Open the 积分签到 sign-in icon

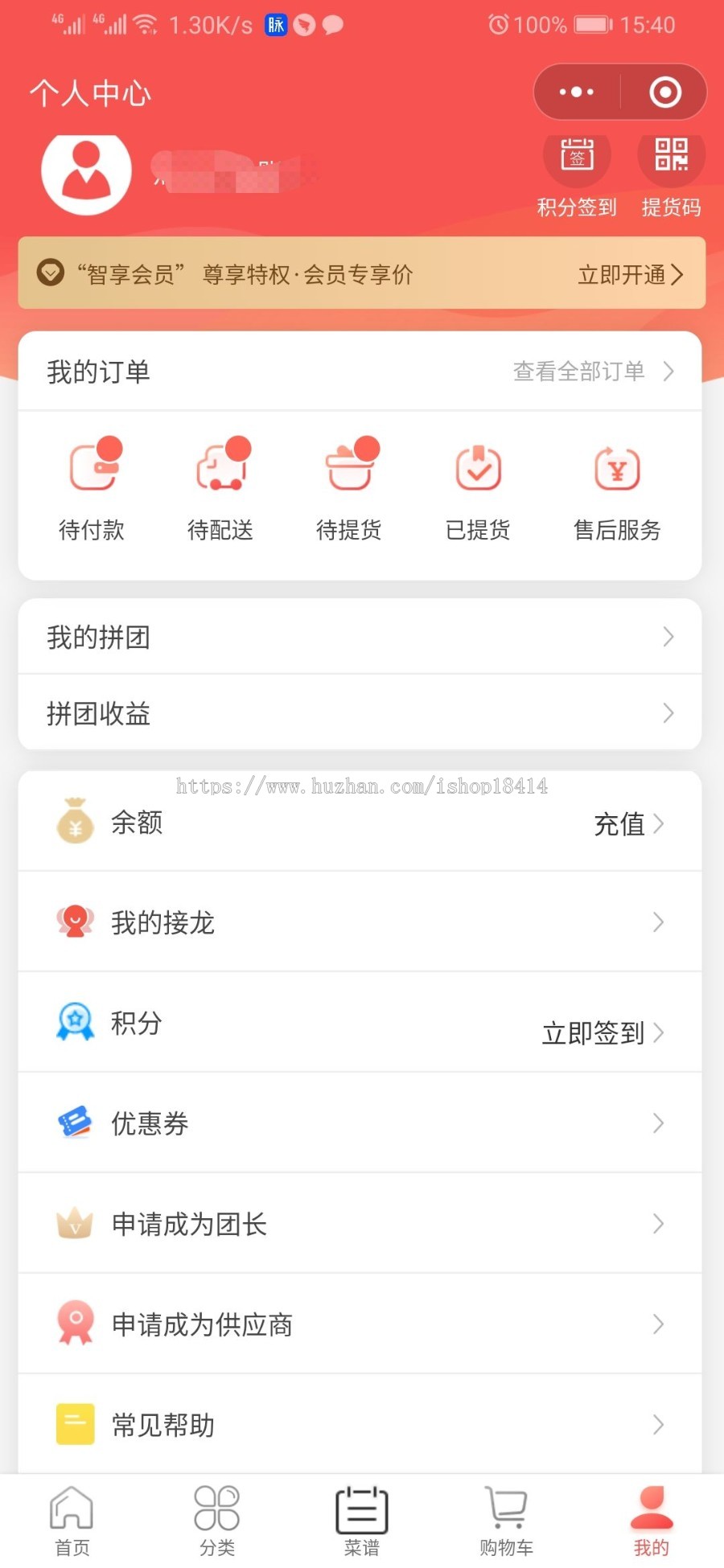[x=576, y=158]
